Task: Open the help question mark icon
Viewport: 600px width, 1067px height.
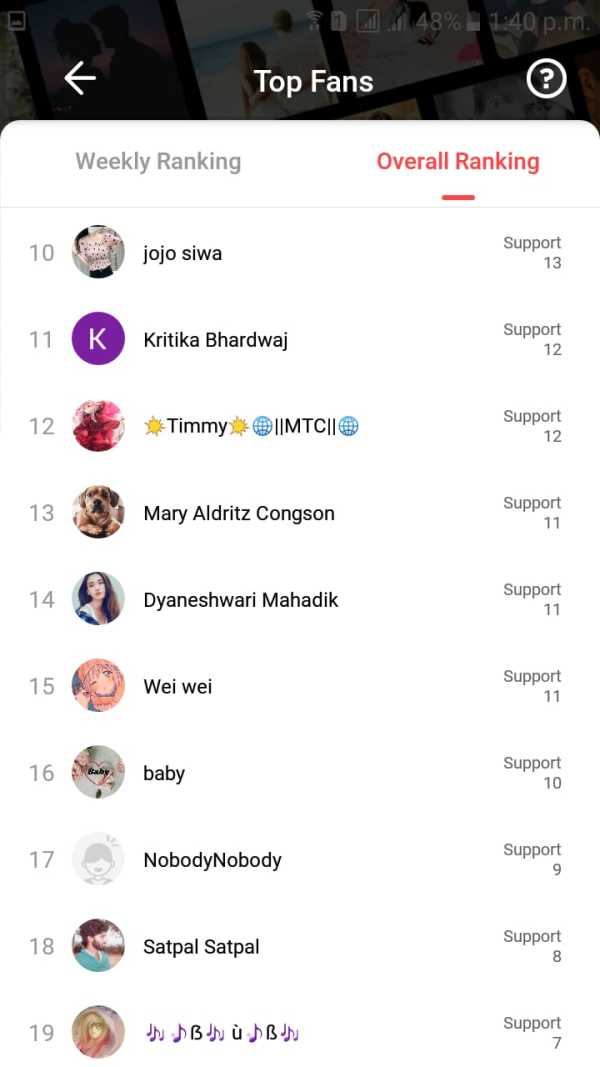Action: (546, 79)
